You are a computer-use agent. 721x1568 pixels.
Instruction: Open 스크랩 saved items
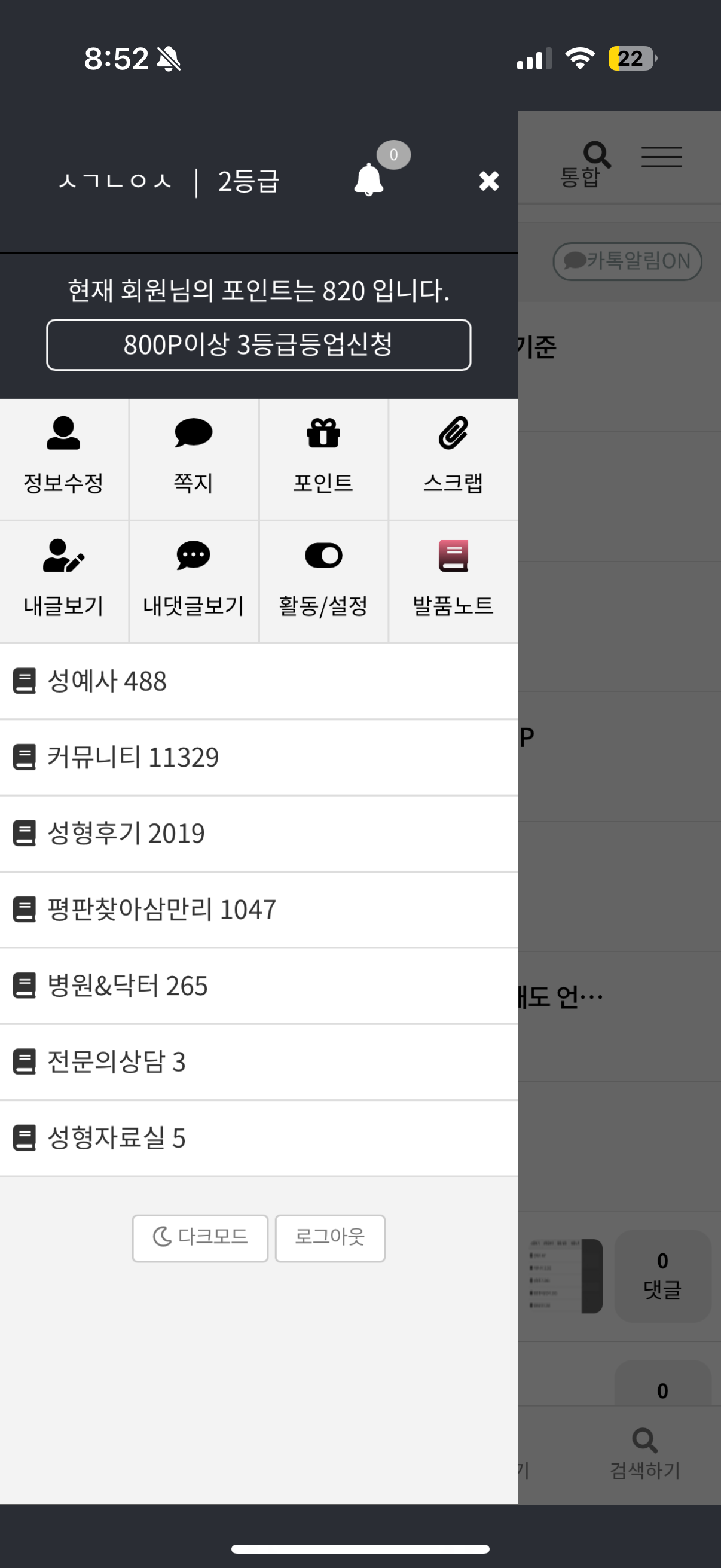click(453, 459)
